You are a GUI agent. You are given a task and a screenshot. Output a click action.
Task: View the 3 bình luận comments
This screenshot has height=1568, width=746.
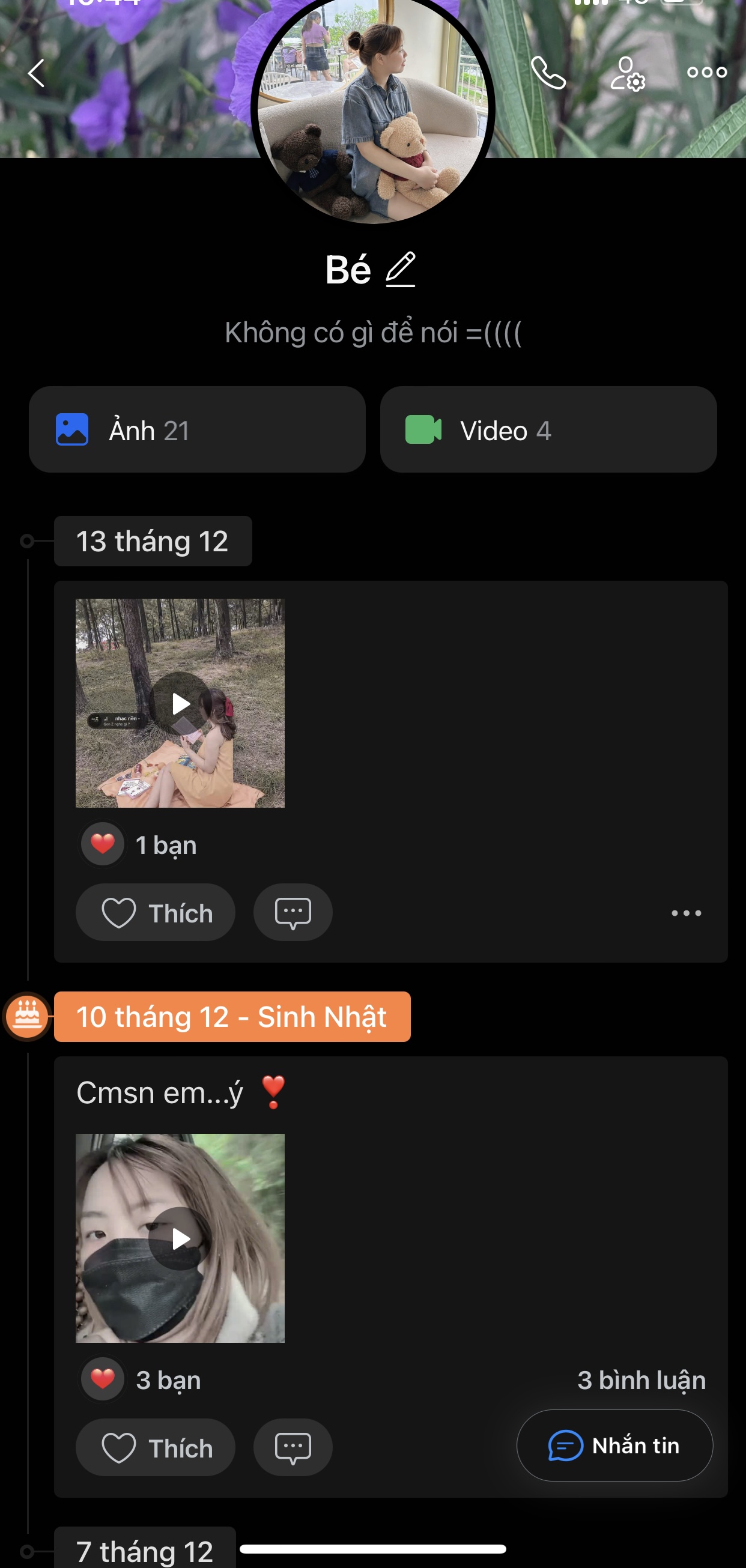point(641,1380)
